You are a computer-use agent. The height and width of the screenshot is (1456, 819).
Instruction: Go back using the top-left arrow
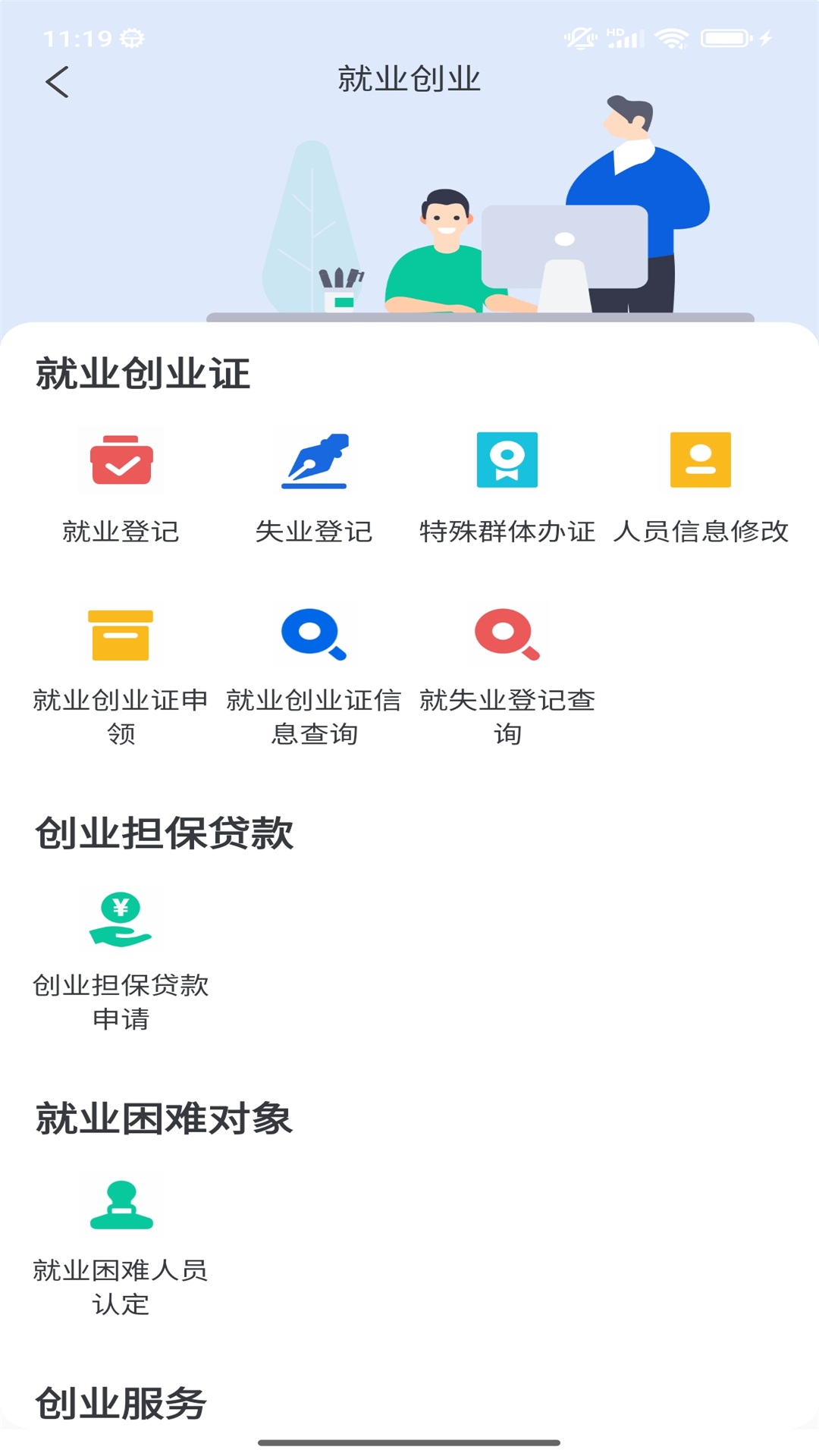pyautogui.click(x=57, y=82)
